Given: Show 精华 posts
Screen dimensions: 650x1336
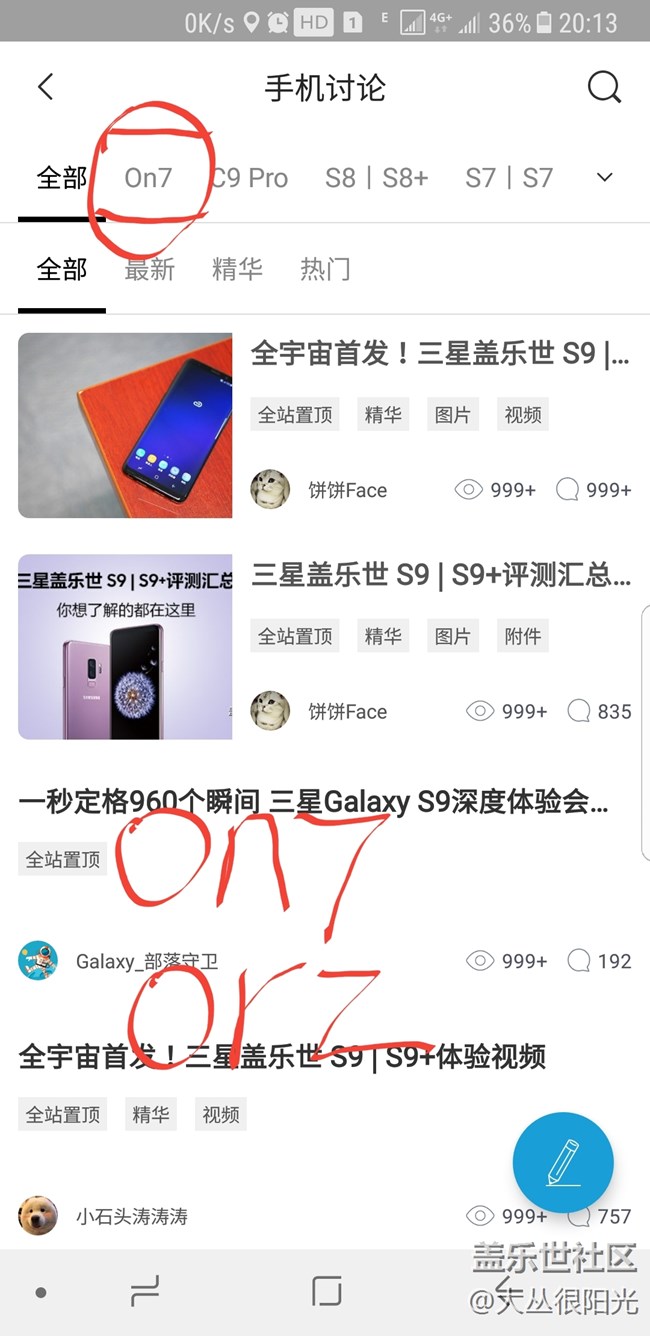Looking at the screenshot, I should tap(237, 269).
